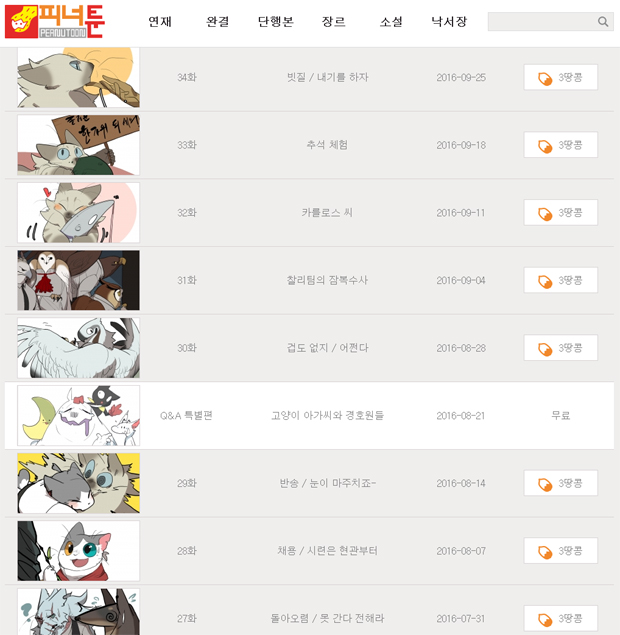Open the 단행본 section

coord(275,21)
